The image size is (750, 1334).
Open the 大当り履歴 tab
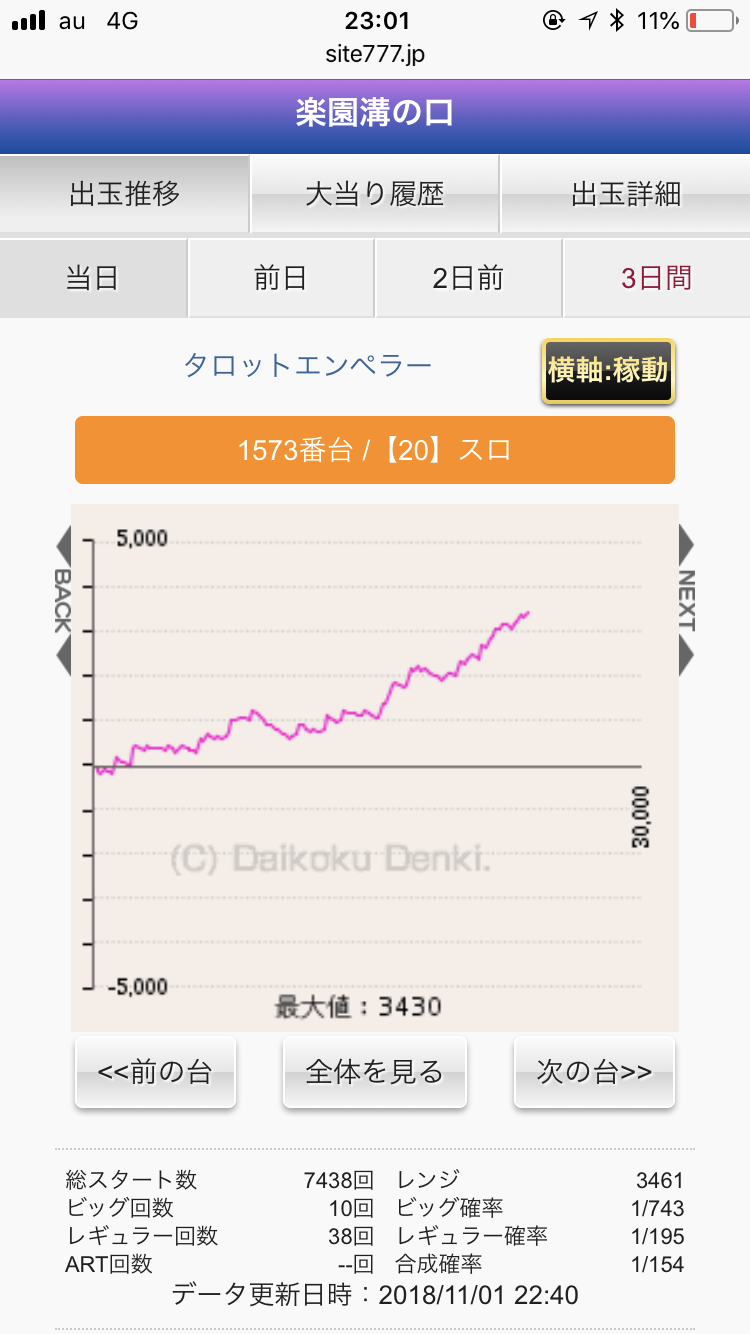(374, 194)
